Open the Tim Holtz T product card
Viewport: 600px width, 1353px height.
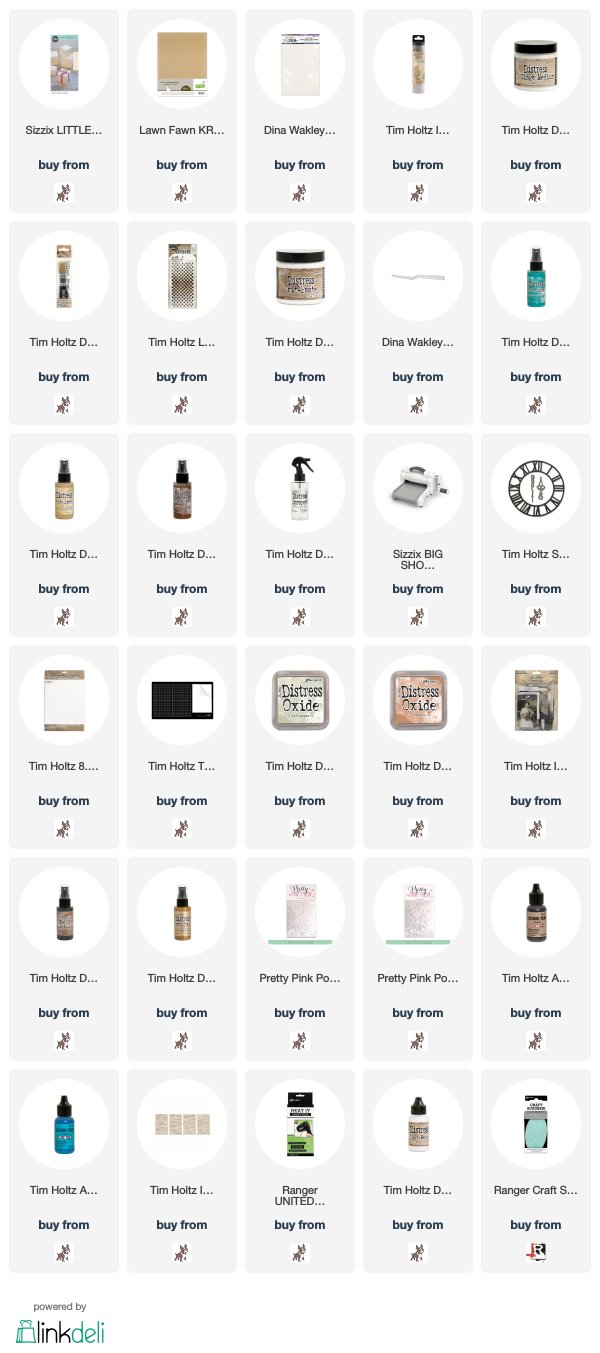[x=182, y=746]
